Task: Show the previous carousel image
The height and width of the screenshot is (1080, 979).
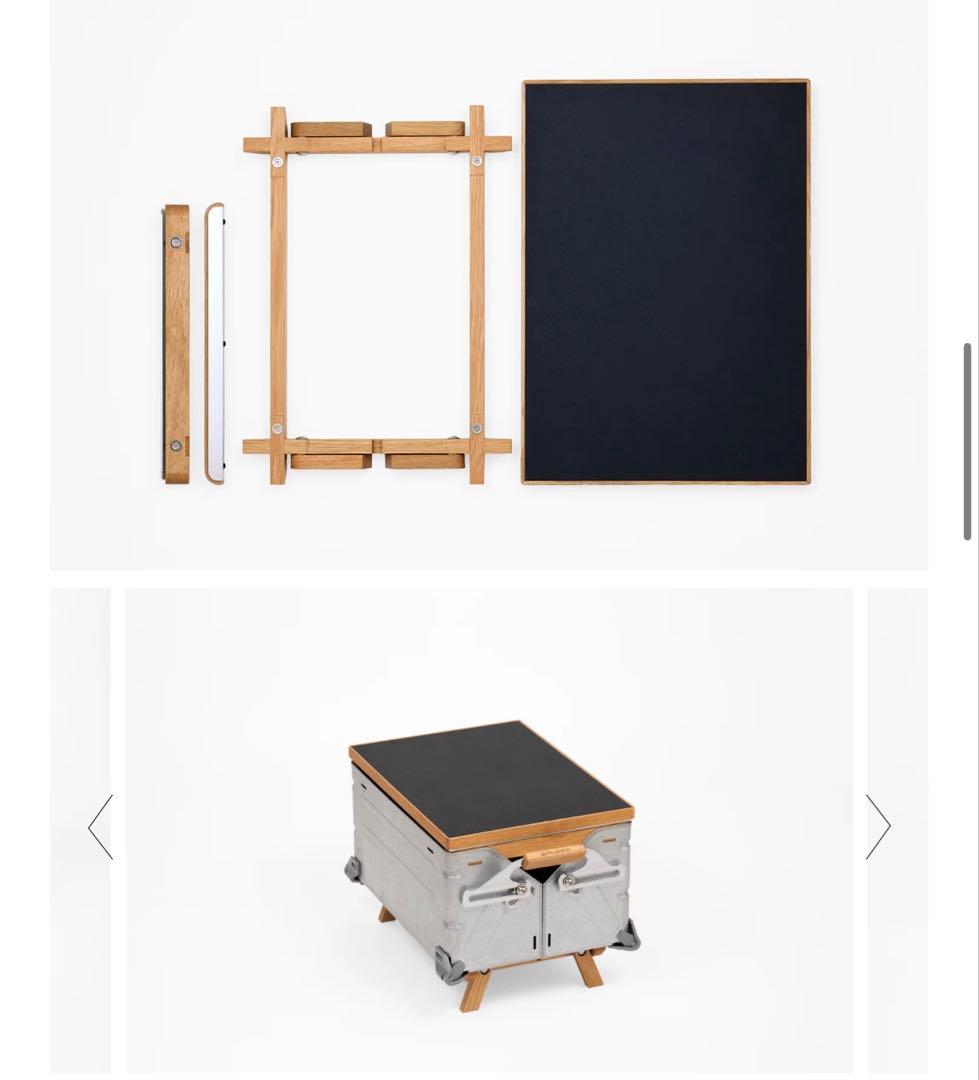Action: pyautogui.click(x=101, y=827)
